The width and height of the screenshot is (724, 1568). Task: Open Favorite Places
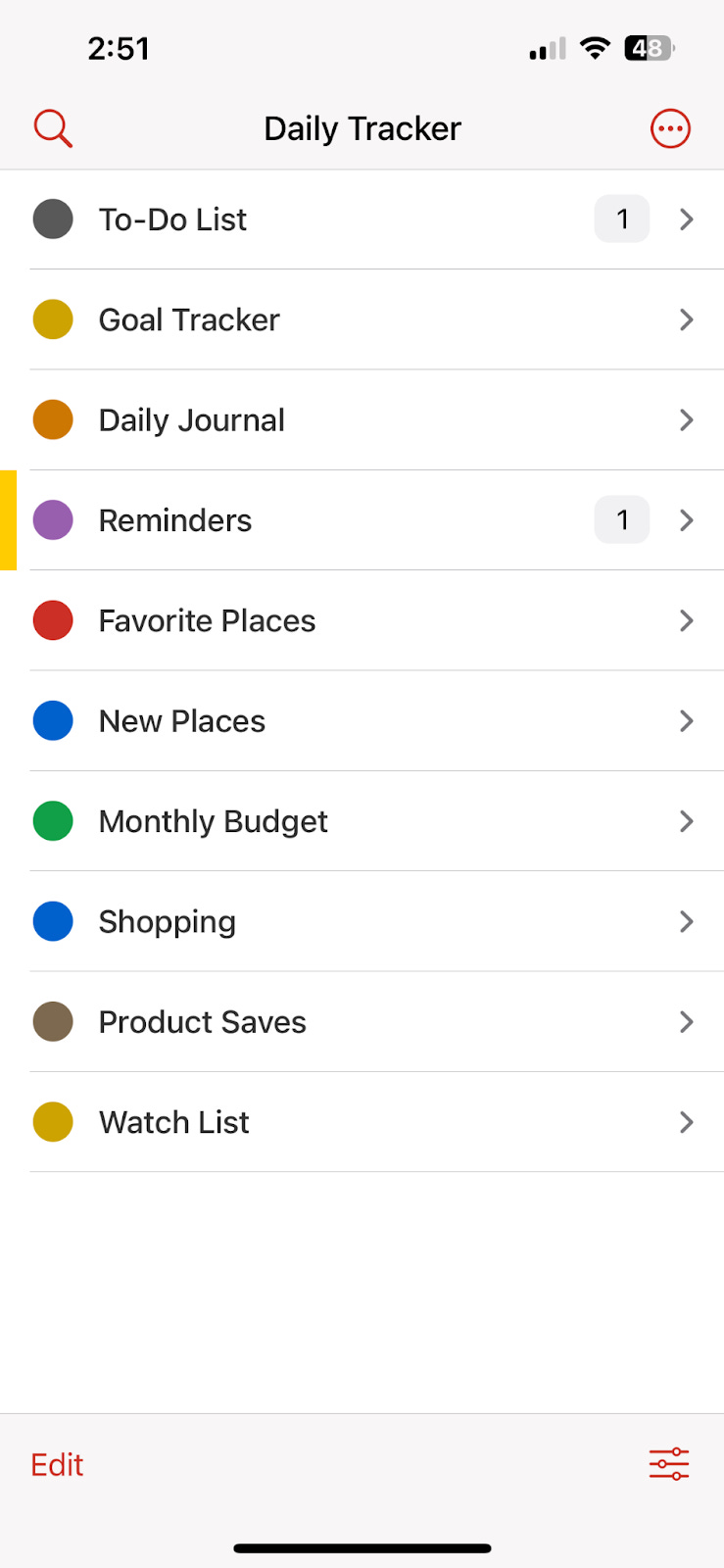(362, 621)
